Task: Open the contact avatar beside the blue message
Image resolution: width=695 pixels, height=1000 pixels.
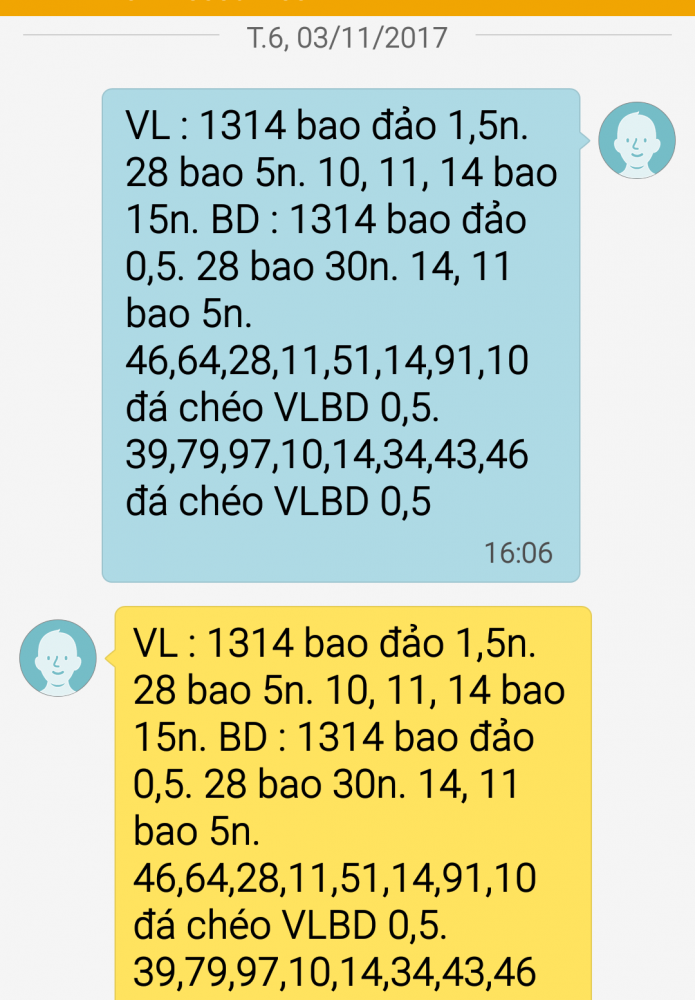Action: tap(636, 140)
